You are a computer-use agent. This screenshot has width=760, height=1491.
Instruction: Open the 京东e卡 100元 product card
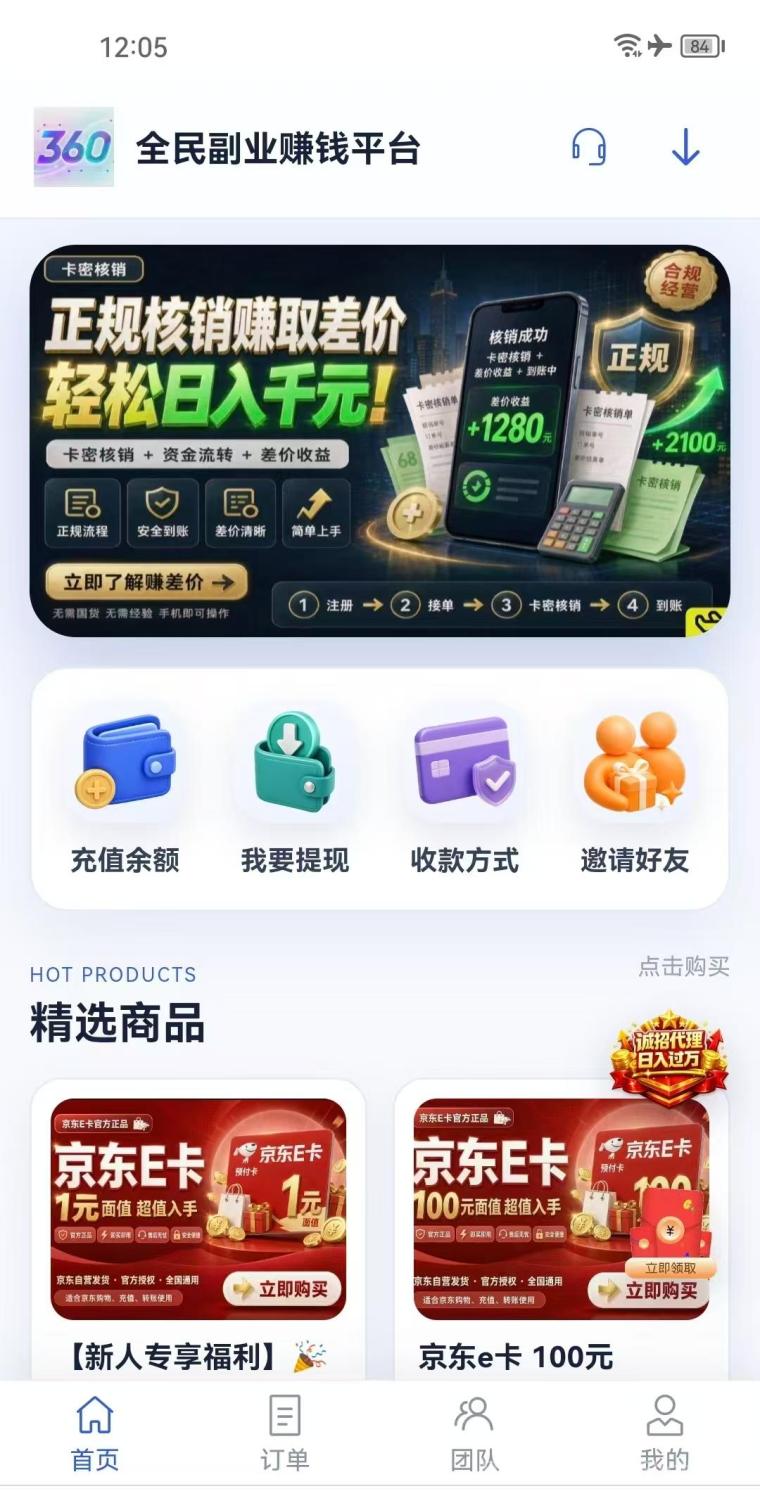[x=561, y=1230]
